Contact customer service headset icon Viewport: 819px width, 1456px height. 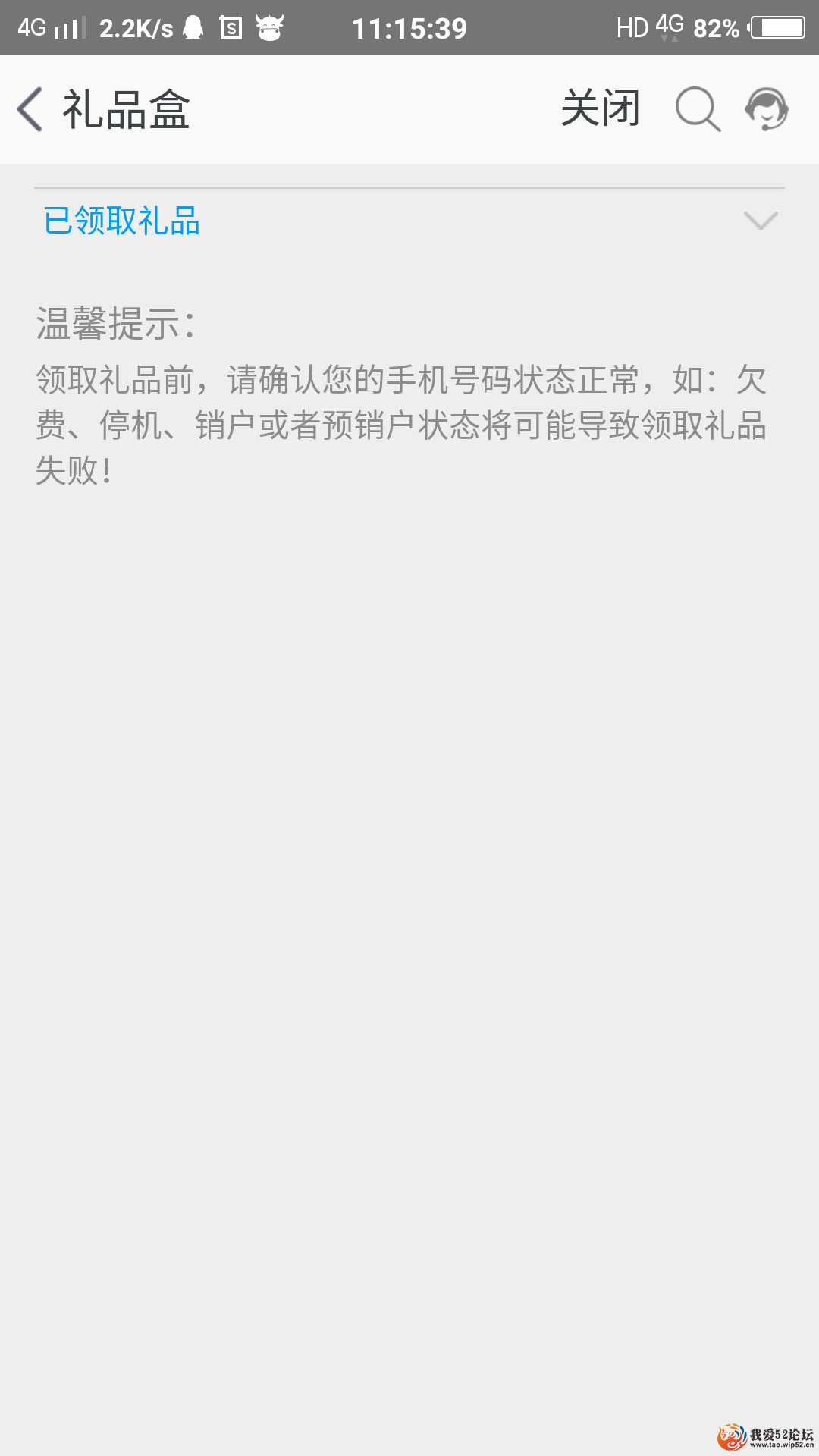pyautogui.click(x=767, y=109)
